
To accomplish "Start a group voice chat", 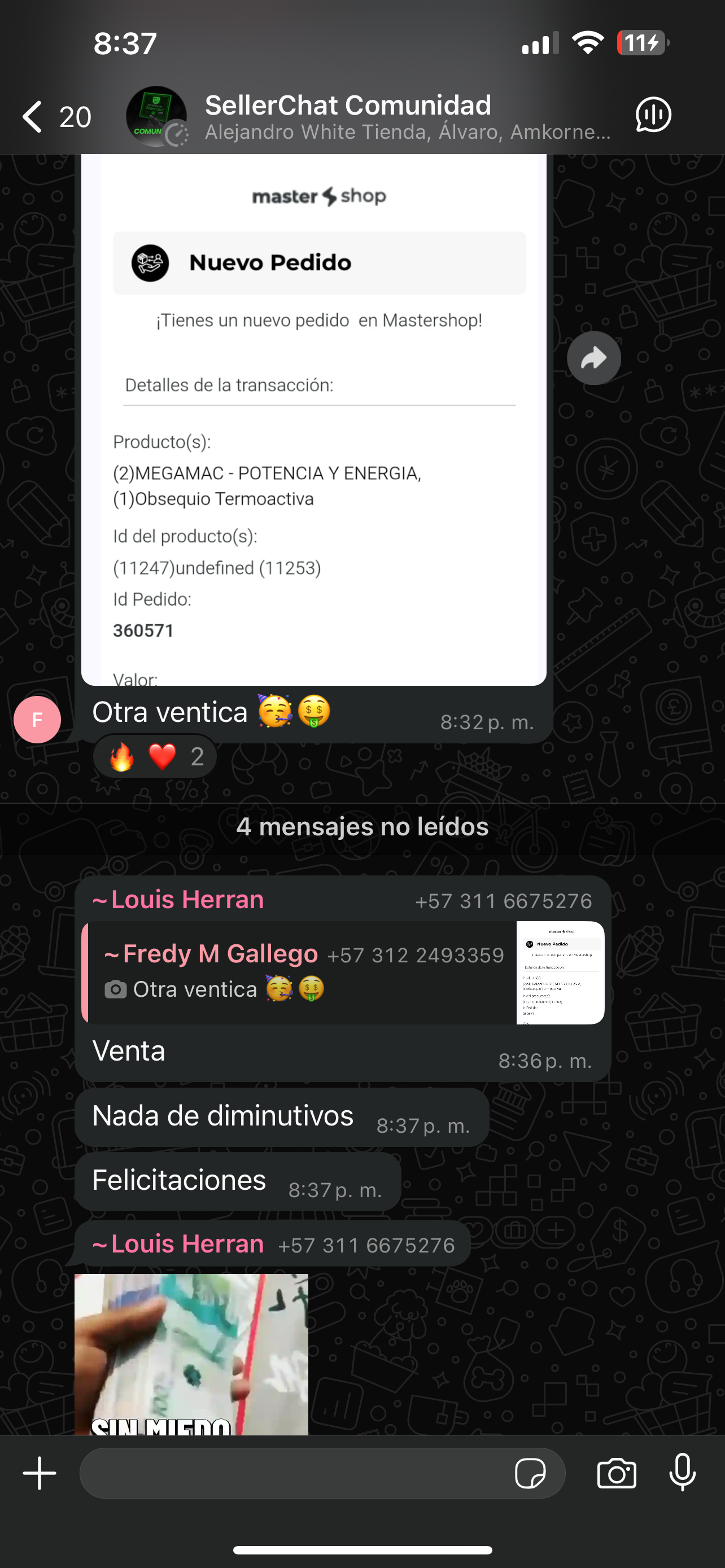I will pyautogui.click(x=653, y=115).
